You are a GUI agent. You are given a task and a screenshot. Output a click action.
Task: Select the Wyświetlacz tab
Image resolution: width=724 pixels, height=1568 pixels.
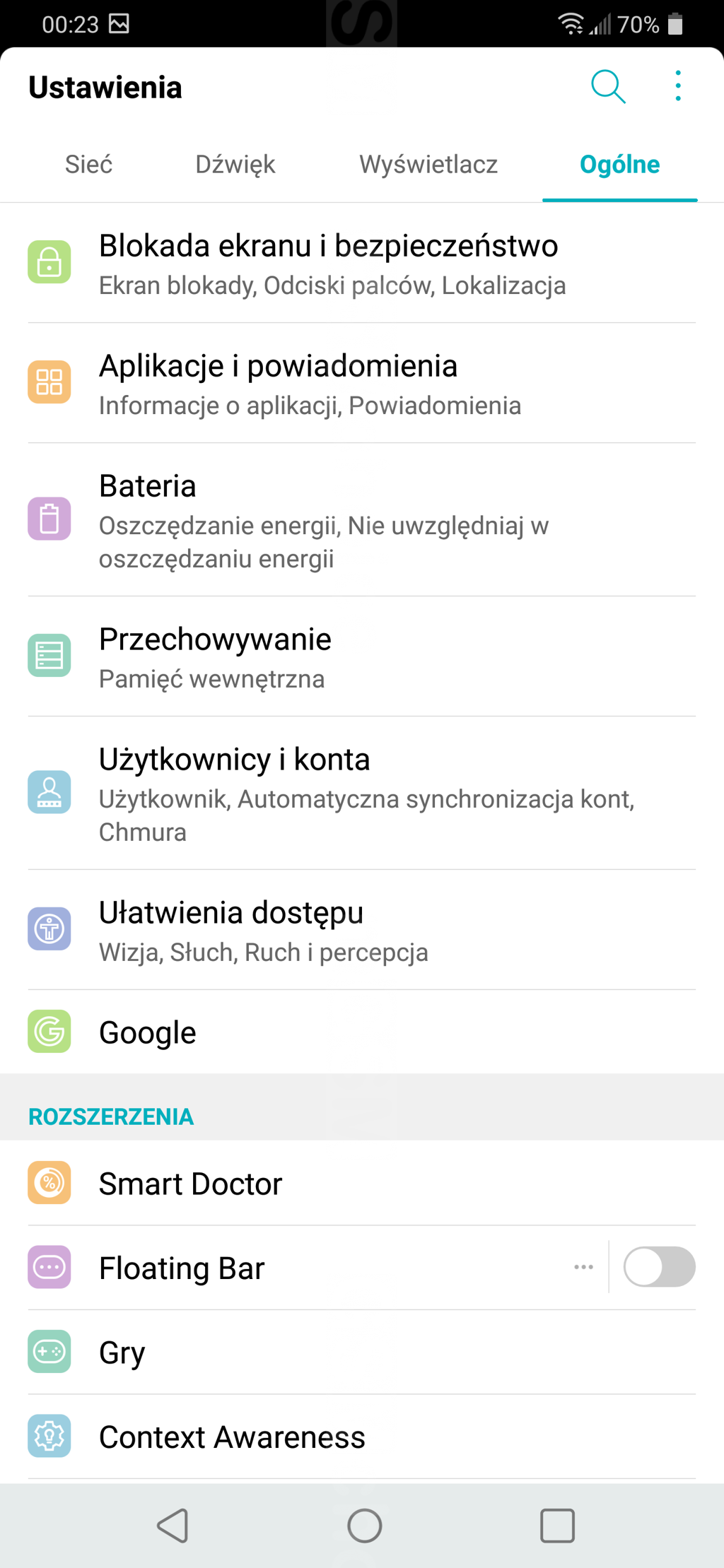click(x=428, y=165)
